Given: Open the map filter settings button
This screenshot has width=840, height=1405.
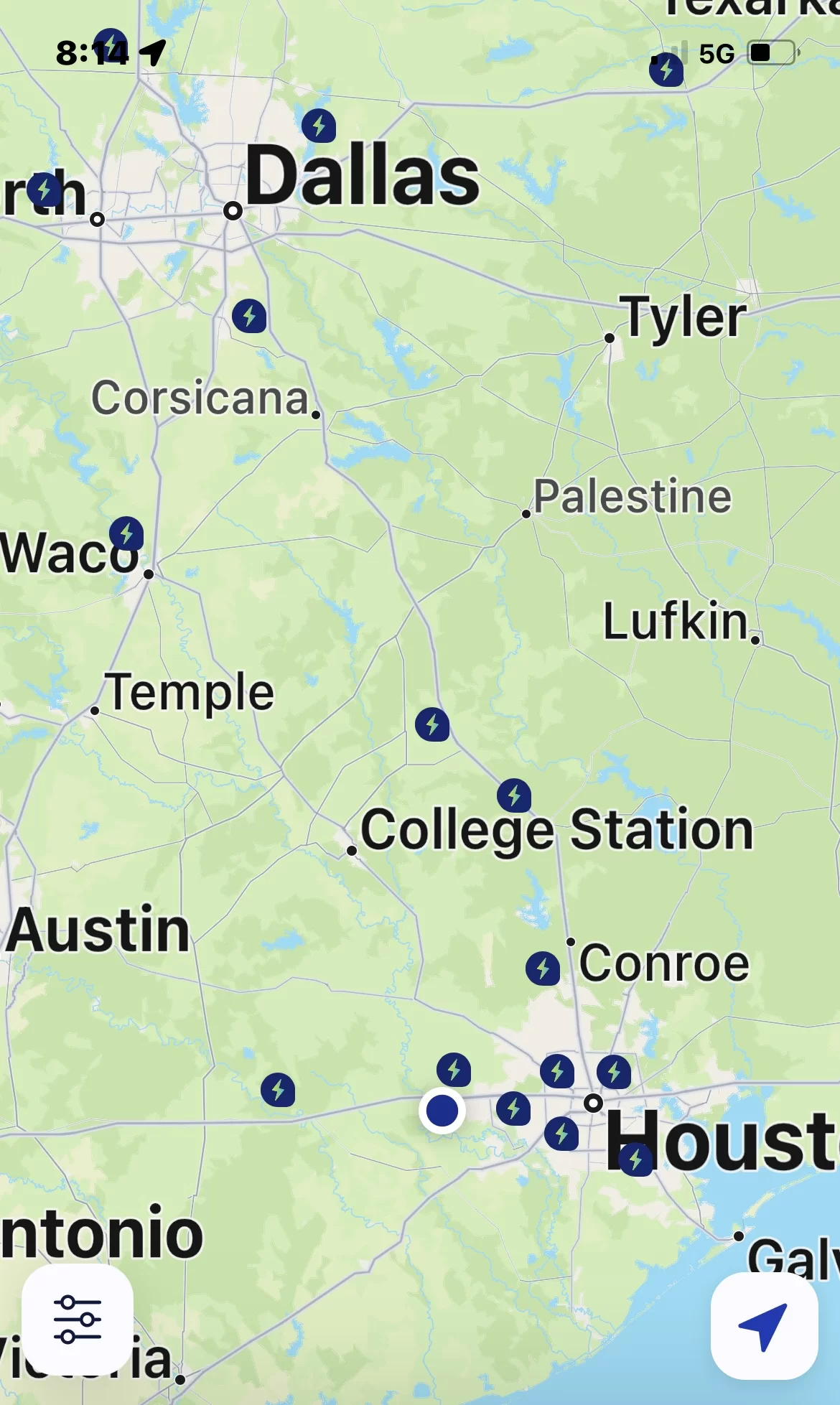Looking at the screenshot, I should coord(78,1319).
